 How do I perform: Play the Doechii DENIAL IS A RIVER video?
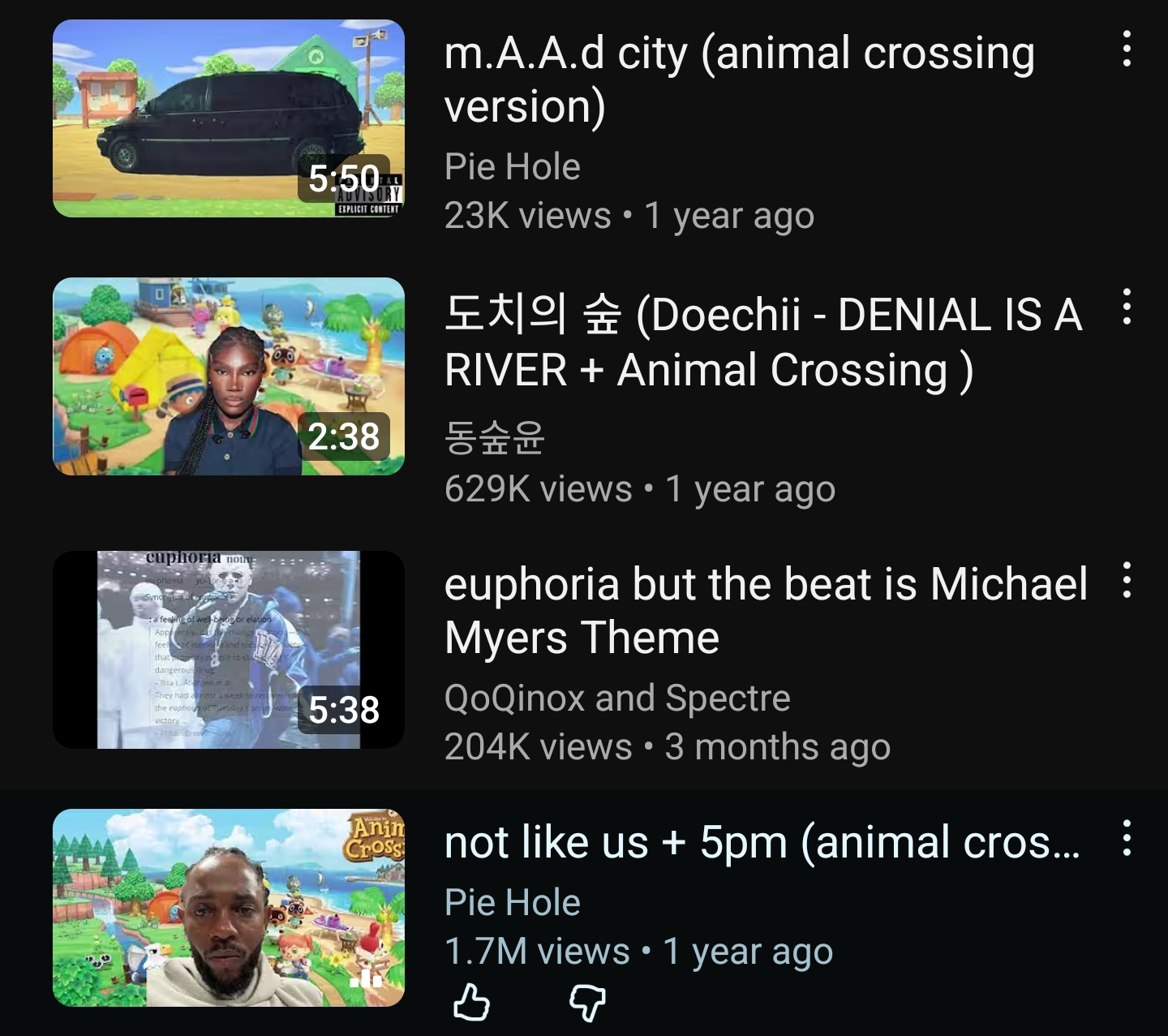click(228, 376)
